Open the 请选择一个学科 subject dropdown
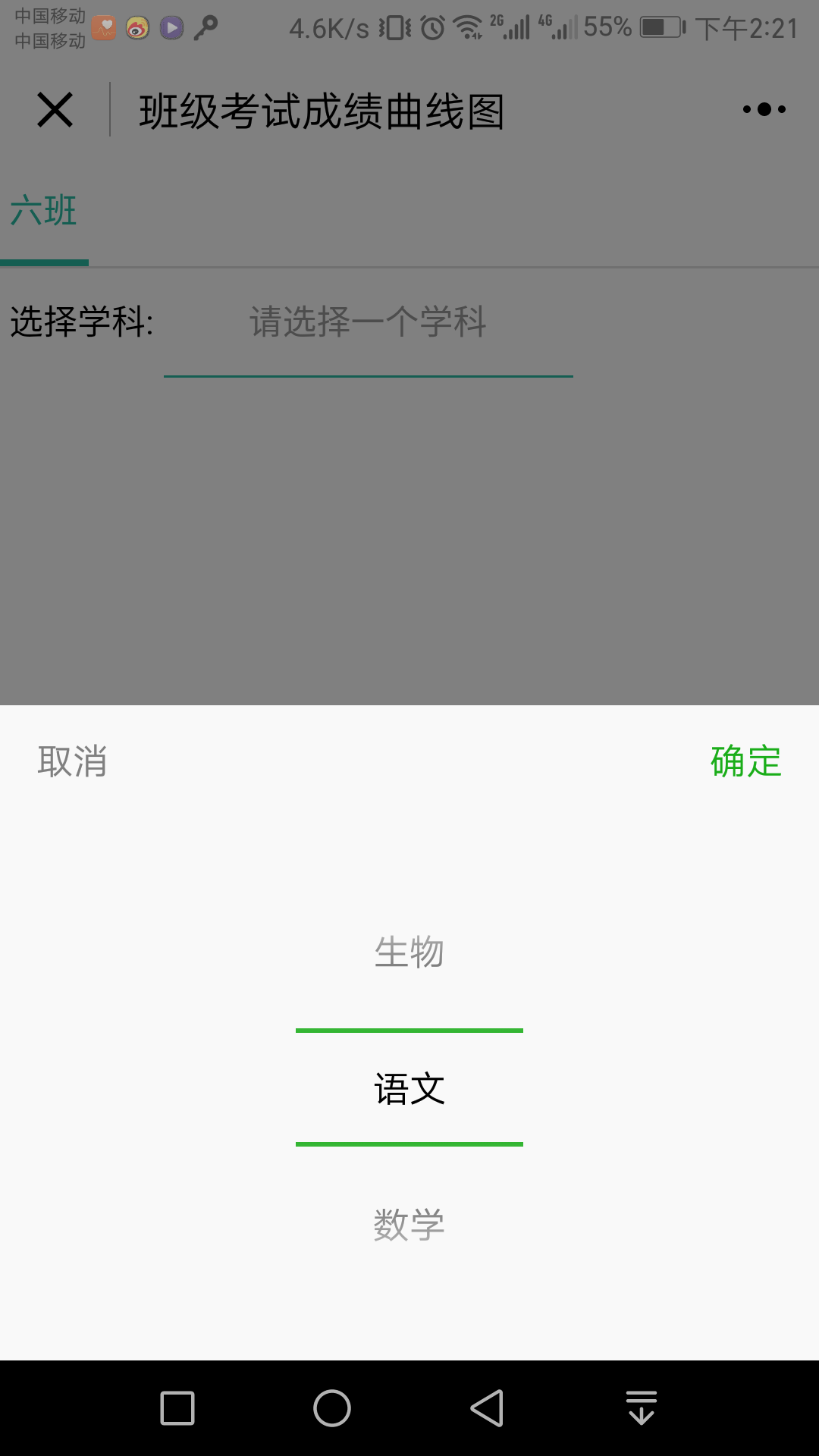Image resolution: width=819 pixels, height=1456 pixels. [368, 322]
